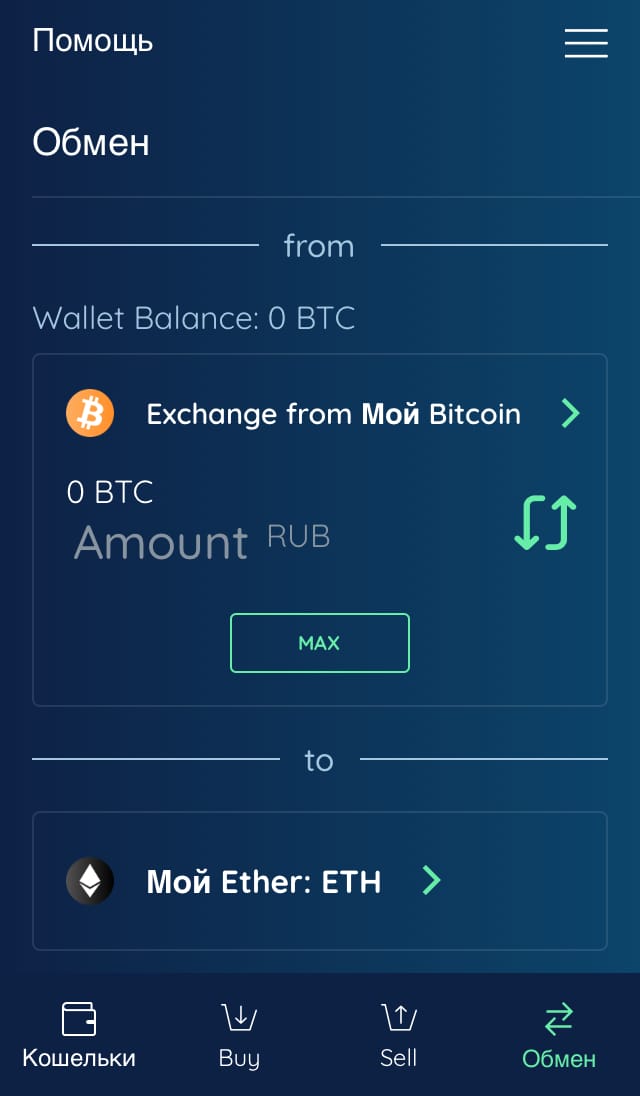Tap the MAX button
Viewport: 640px width, 1096px height.
[319, 643]
